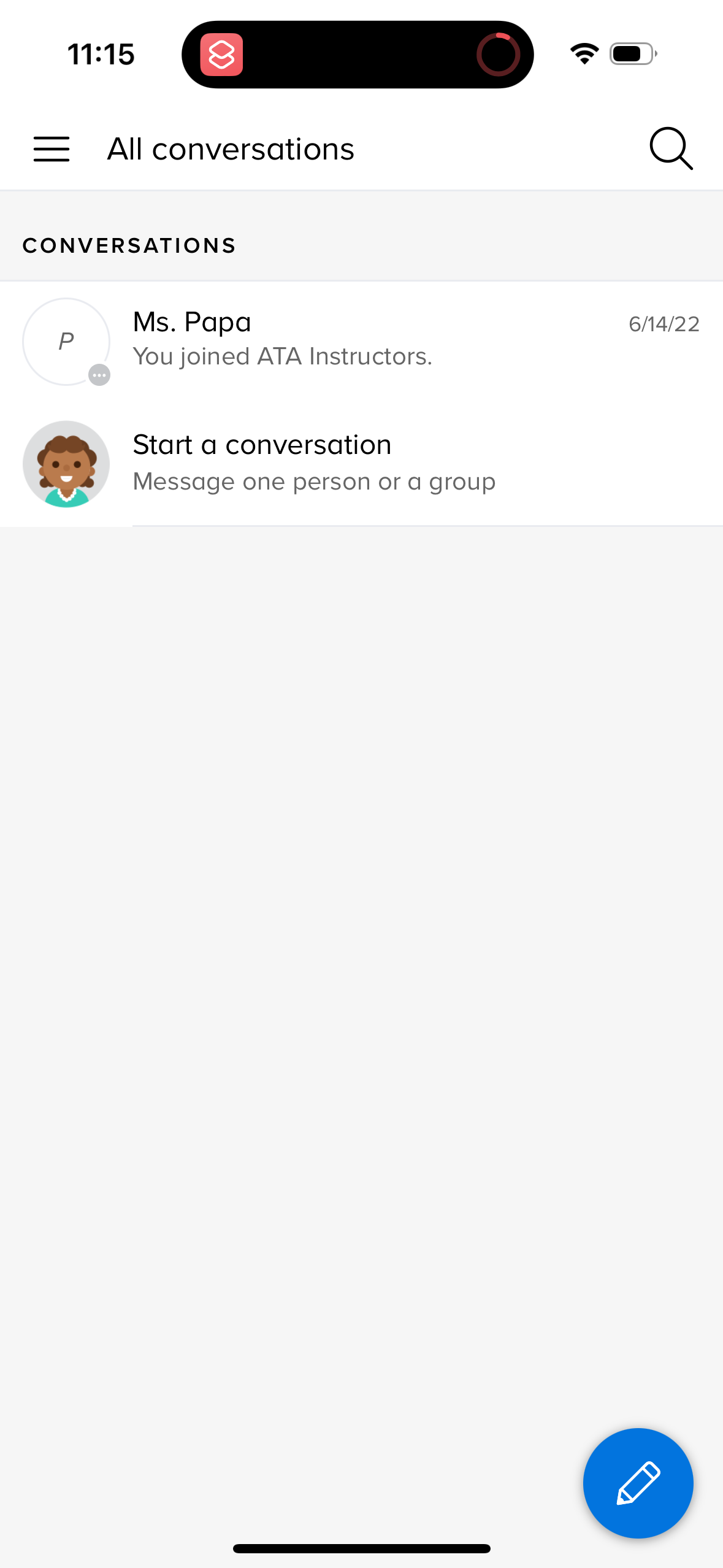Tap the Dynamic Island pill
This screenshot has width=723, height=1568.
[x=359, y=53]
